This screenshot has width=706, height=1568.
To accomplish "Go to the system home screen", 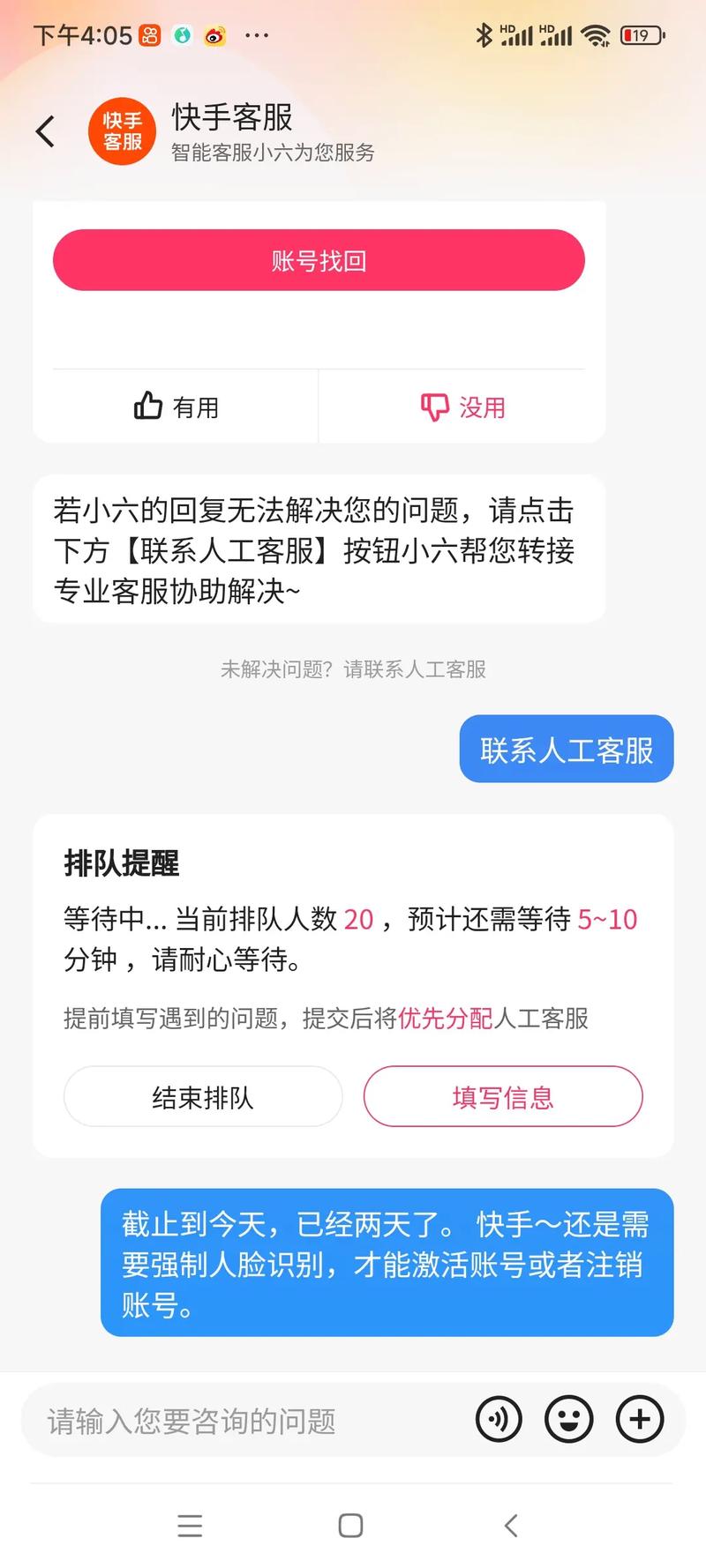I will 351,1526.
